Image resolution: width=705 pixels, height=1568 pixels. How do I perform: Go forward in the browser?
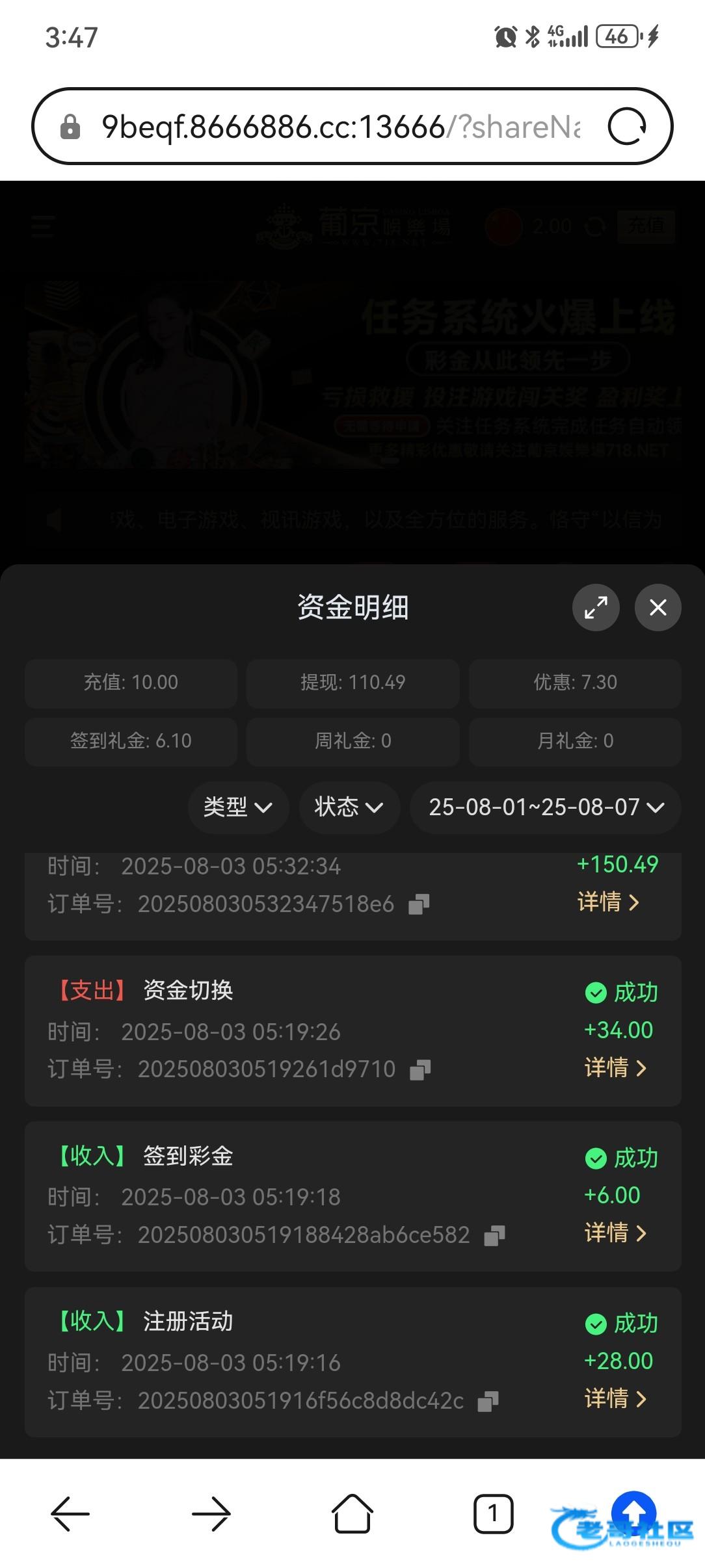coord(211,1514)
